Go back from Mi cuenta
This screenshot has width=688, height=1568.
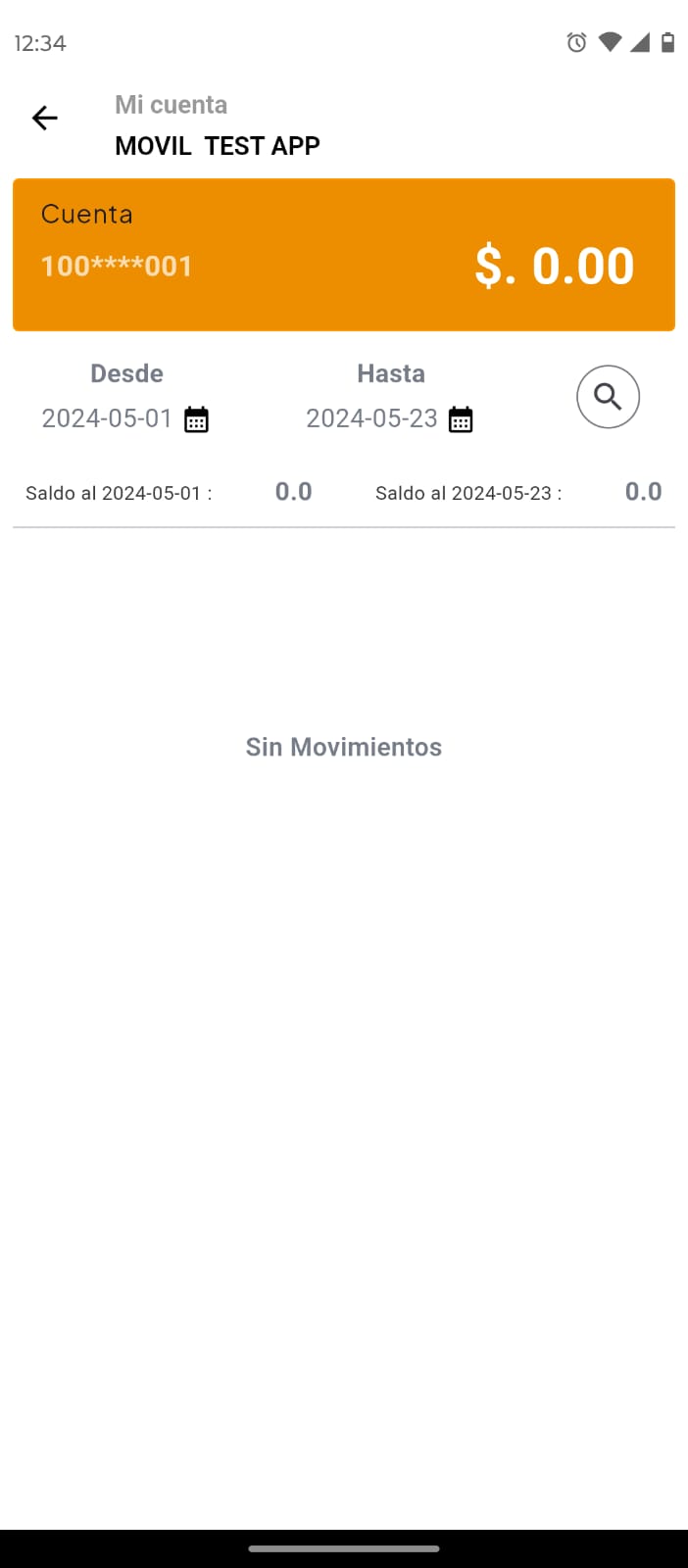point(45,119)
